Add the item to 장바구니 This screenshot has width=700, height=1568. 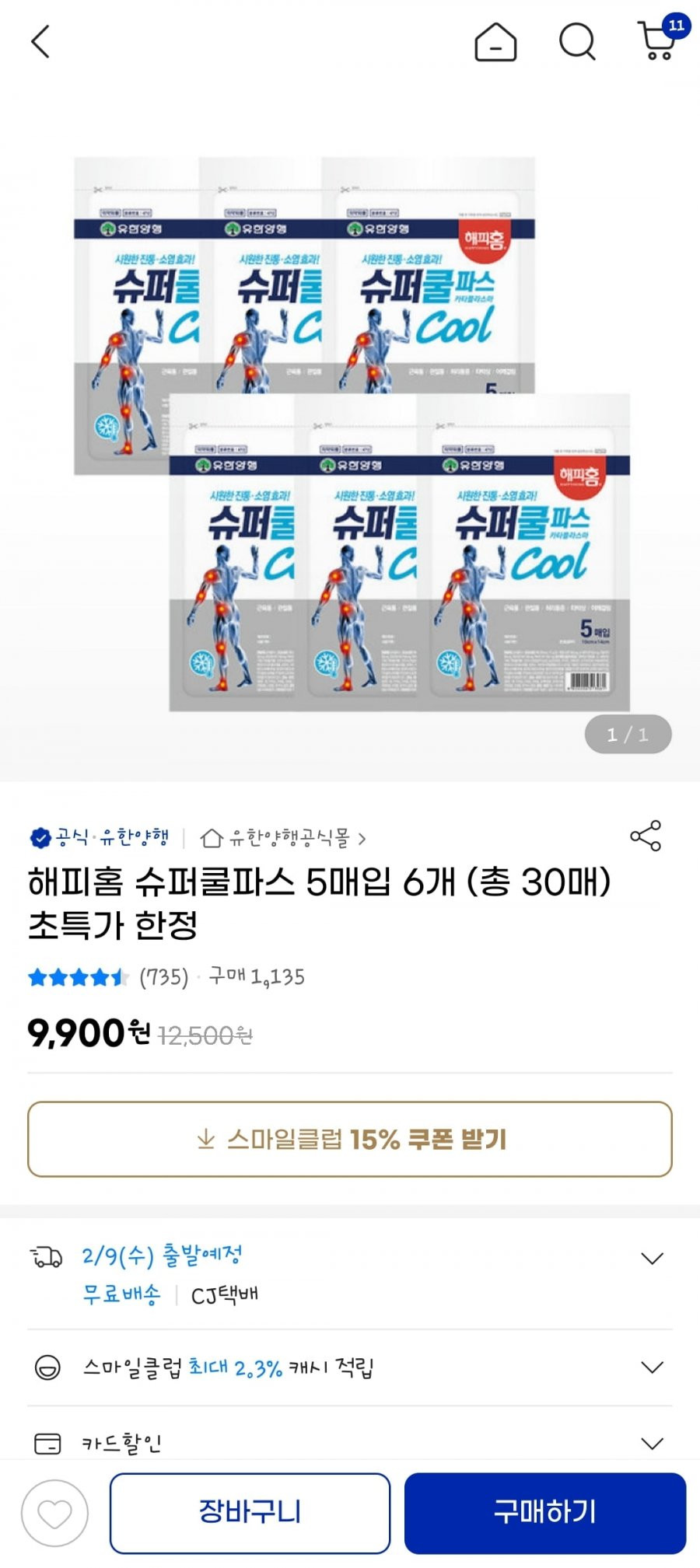[250, 1513]
